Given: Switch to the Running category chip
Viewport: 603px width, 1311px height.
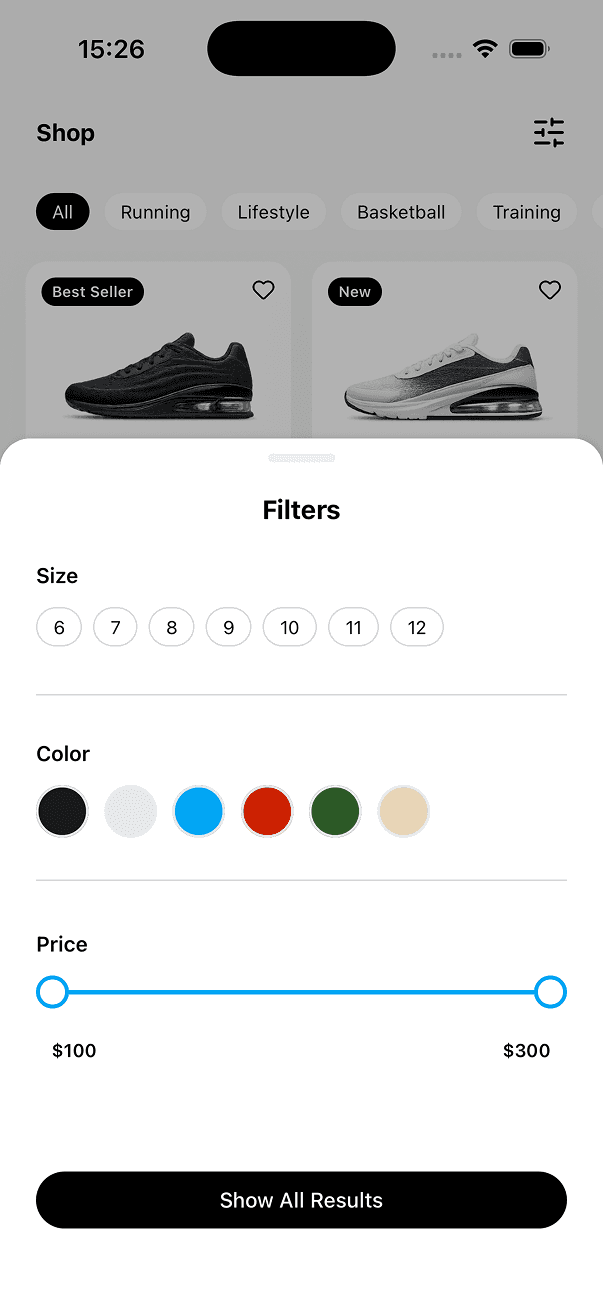Looking at the screenshot, I should point(155,212).
